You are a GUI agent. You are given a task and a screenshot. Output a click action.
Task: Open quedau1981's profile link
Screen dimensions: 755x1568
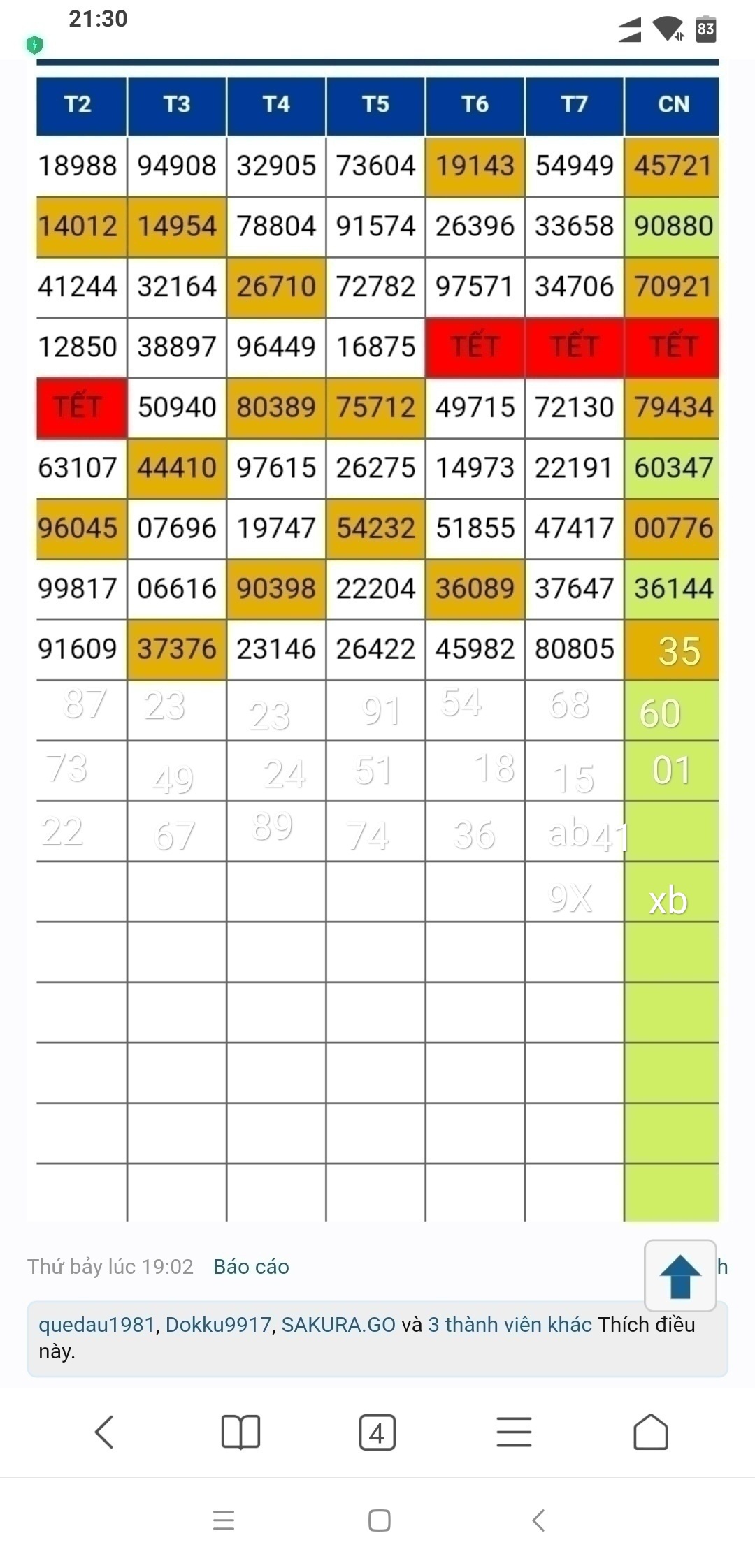click(x=96, y=1325)
